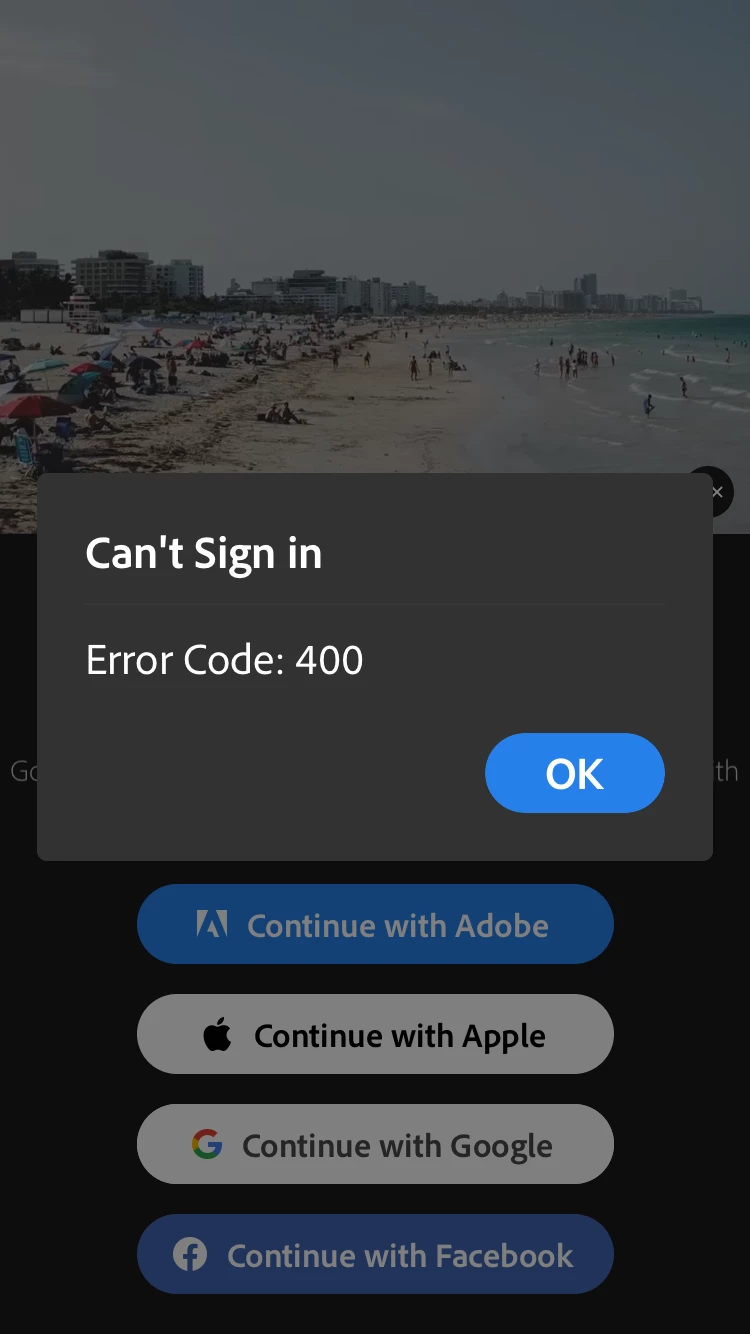Dismiss the error dialog with OK
750x1334 pixels.
pos(574,773)
